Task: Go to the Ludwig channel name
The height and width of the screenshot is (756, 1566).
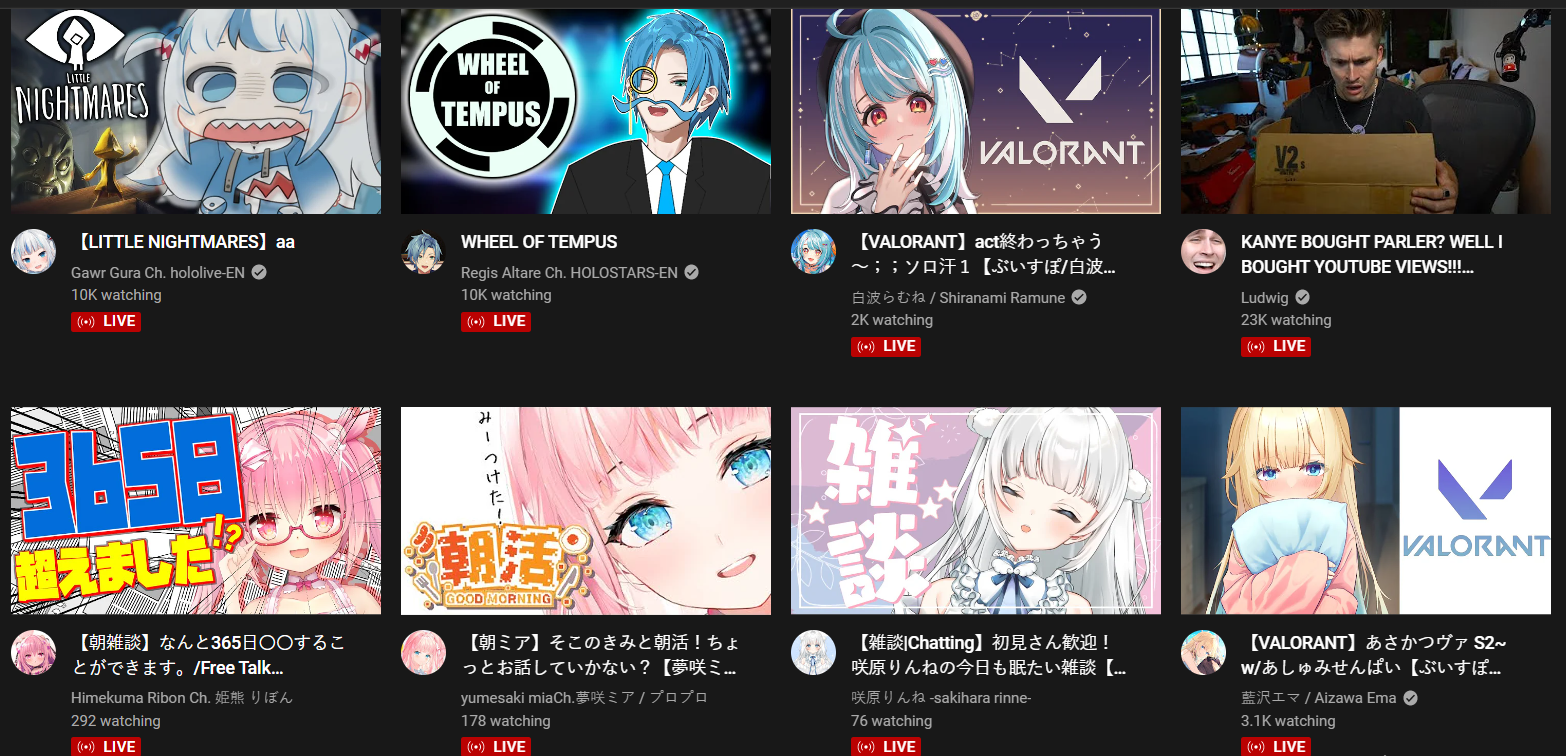Action: tap(1265, 297)
